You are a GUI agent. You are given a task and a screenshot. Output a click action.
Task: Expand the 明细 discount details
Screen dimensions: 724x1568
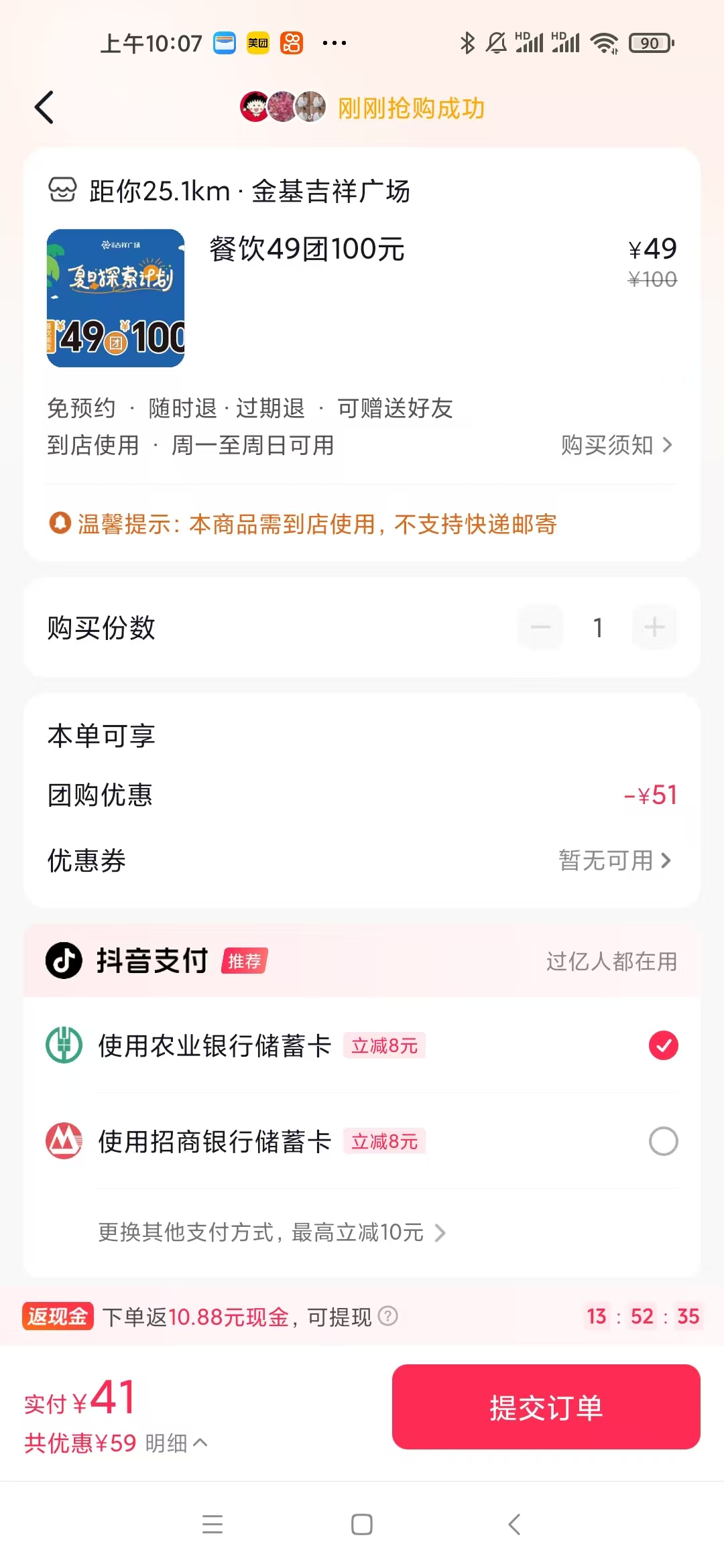[x=177, y=1443]
